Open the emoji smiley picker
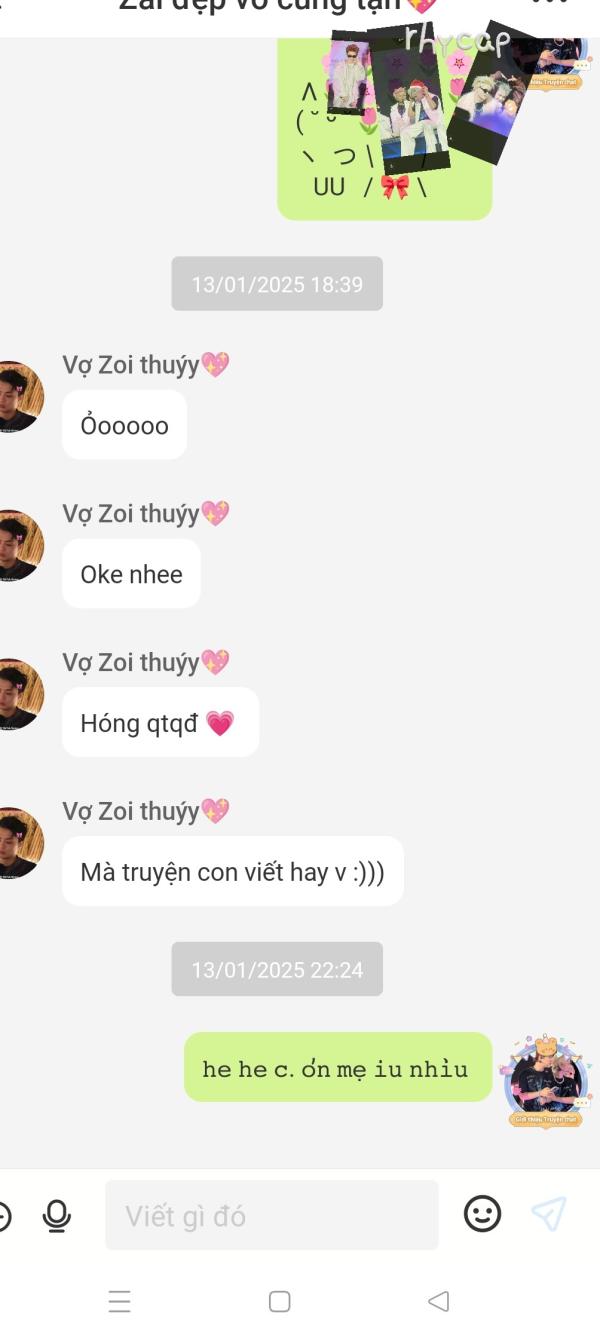600x1341 pixels. (482, 1214)
